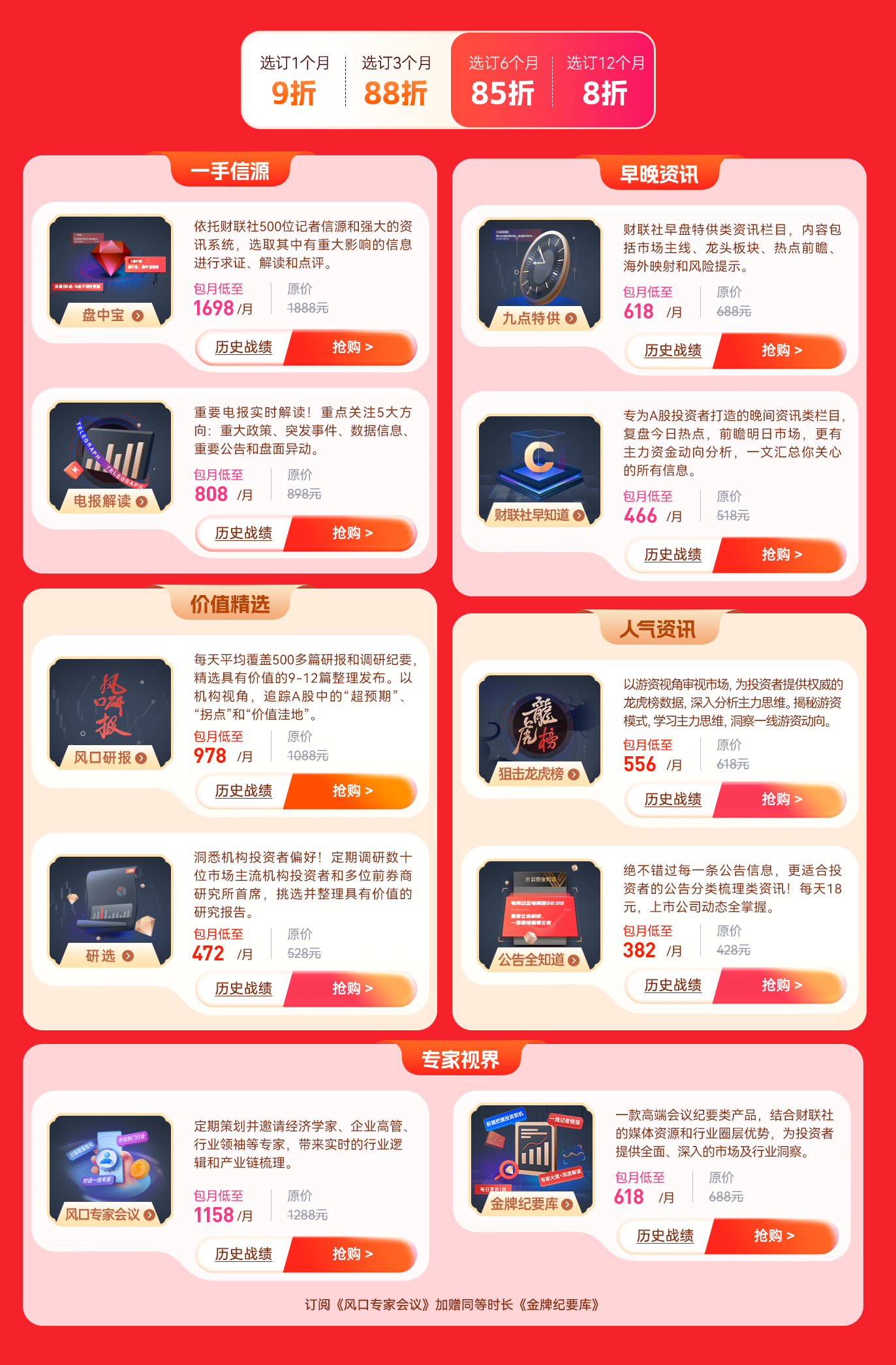Check 历史战绩 of 财联社早知道

pyautogui.click(x=673, y=555)
